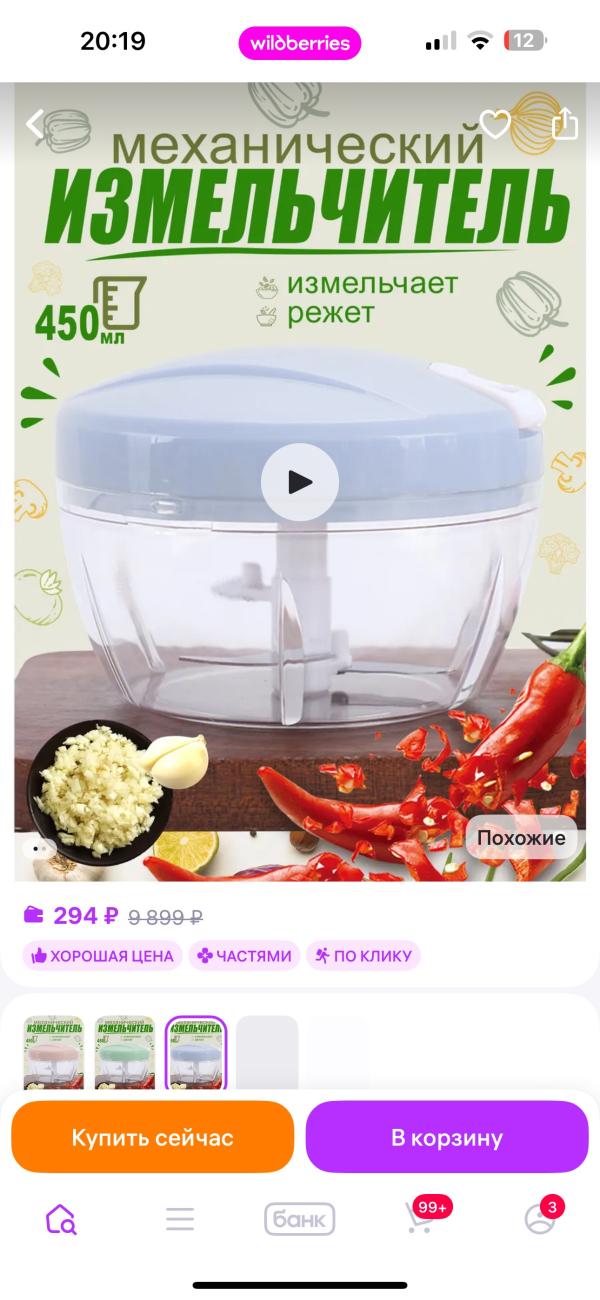600x1300 pixels.
Task: Open the catalog menu tab
Action: tap(180, 1219)
